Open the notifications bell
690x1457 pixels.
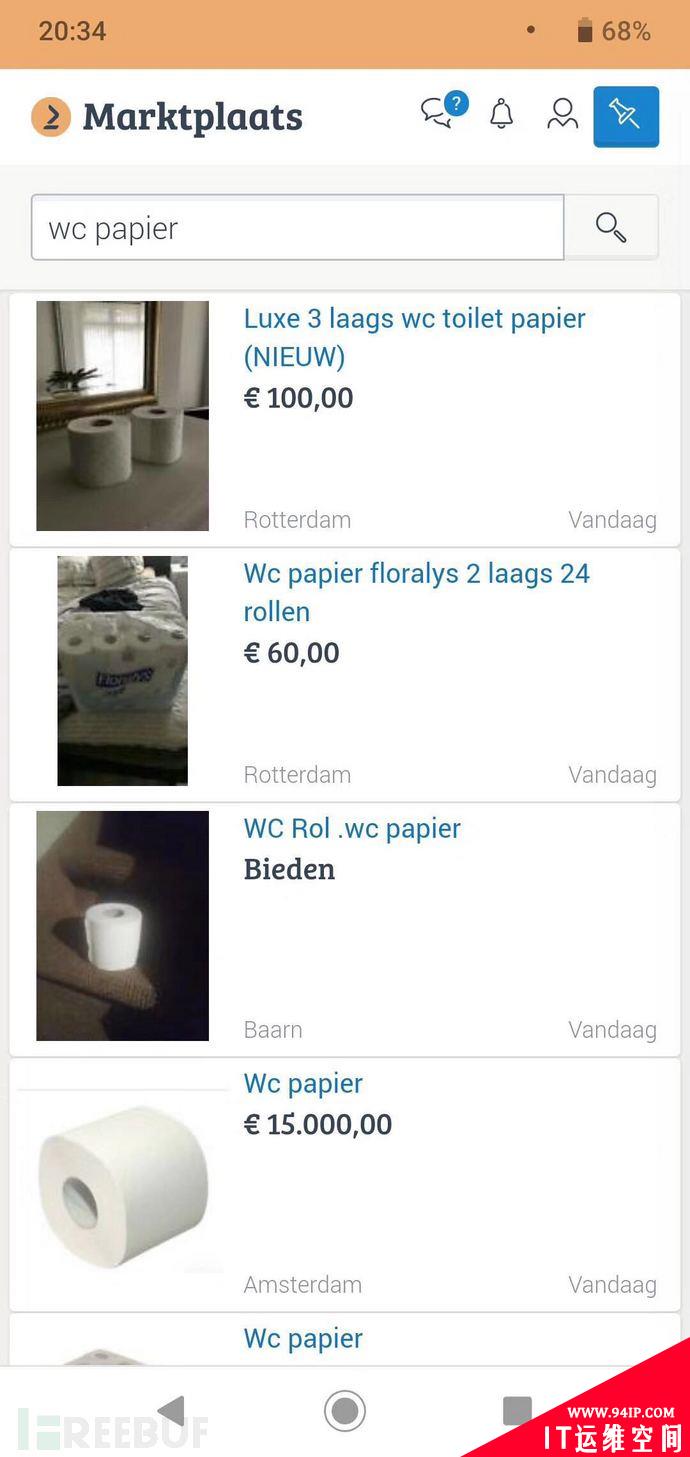click(x=501, y=114)
